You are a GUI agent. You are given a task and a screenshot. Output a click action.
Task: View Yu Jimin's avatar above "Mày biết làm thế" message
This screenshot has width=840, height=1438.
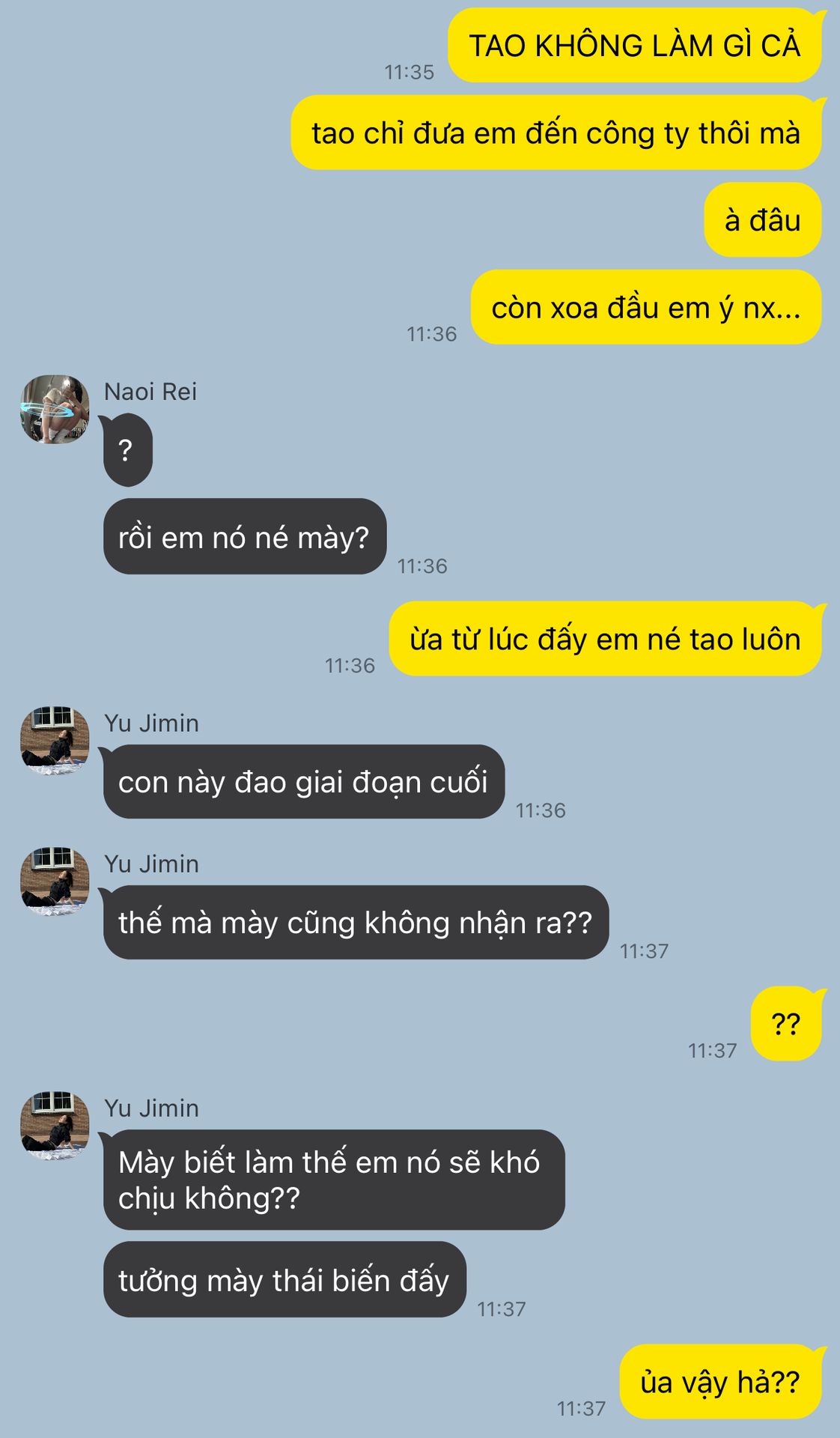point(55,1126)
